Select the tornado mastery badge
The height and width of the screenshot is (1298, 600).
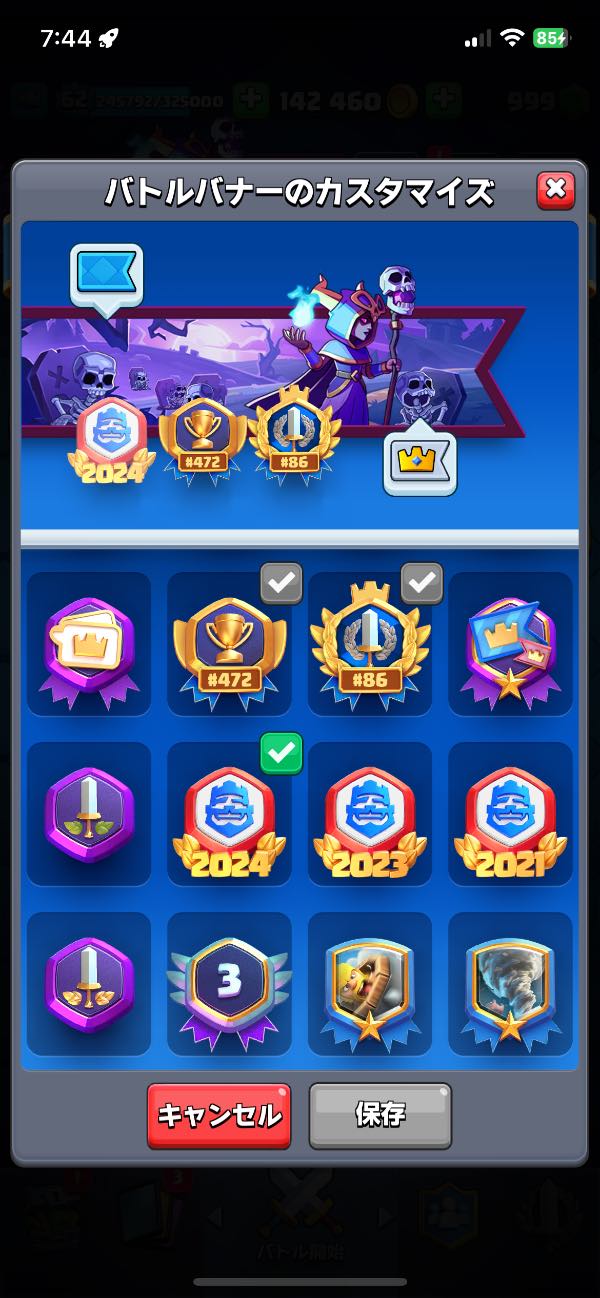pyautogui.click(x=511, y=984)
